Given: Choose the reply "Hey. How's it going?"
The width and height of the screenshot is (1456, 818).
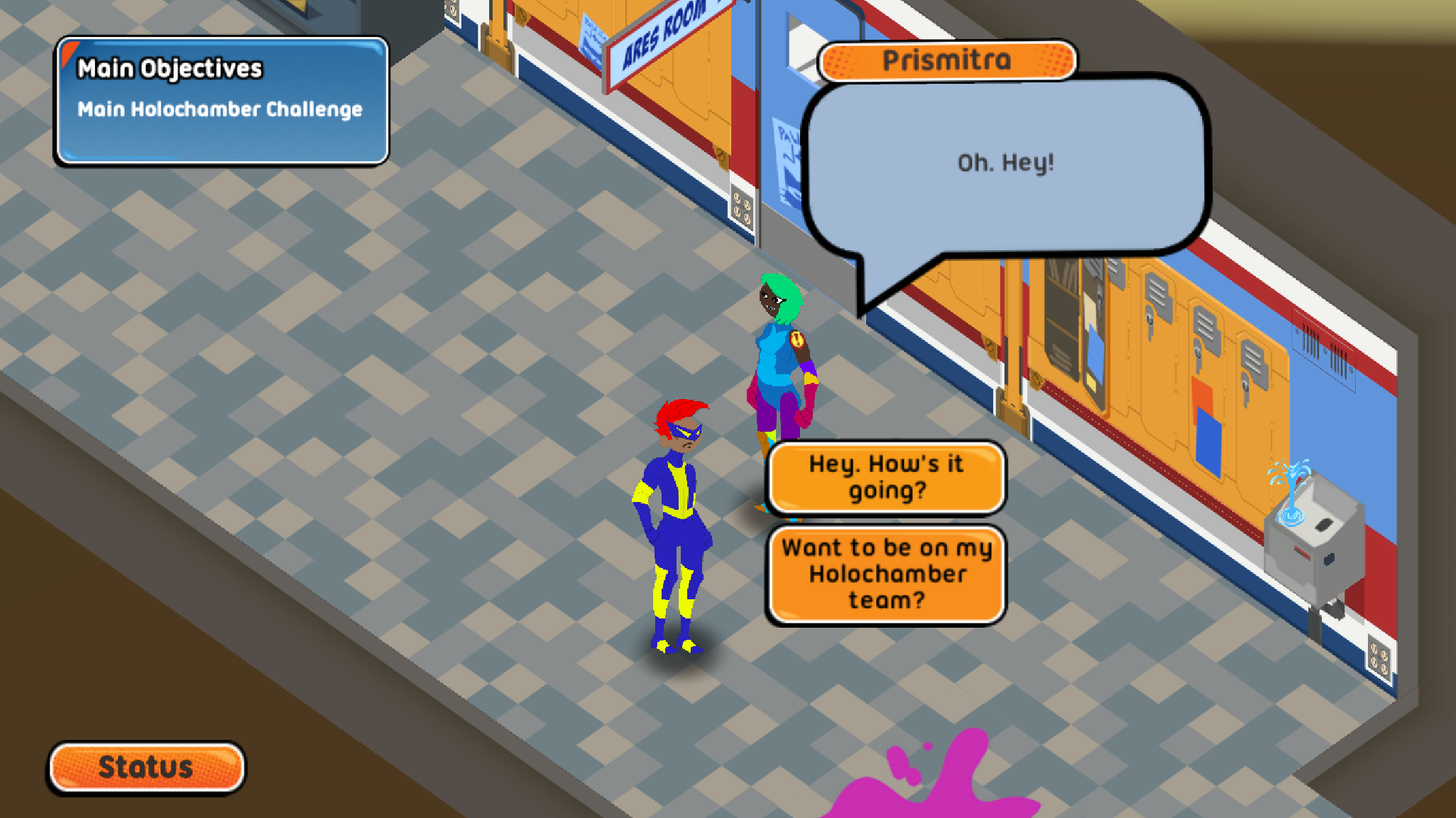Looking at the screenshot, I should pos(885,477).
